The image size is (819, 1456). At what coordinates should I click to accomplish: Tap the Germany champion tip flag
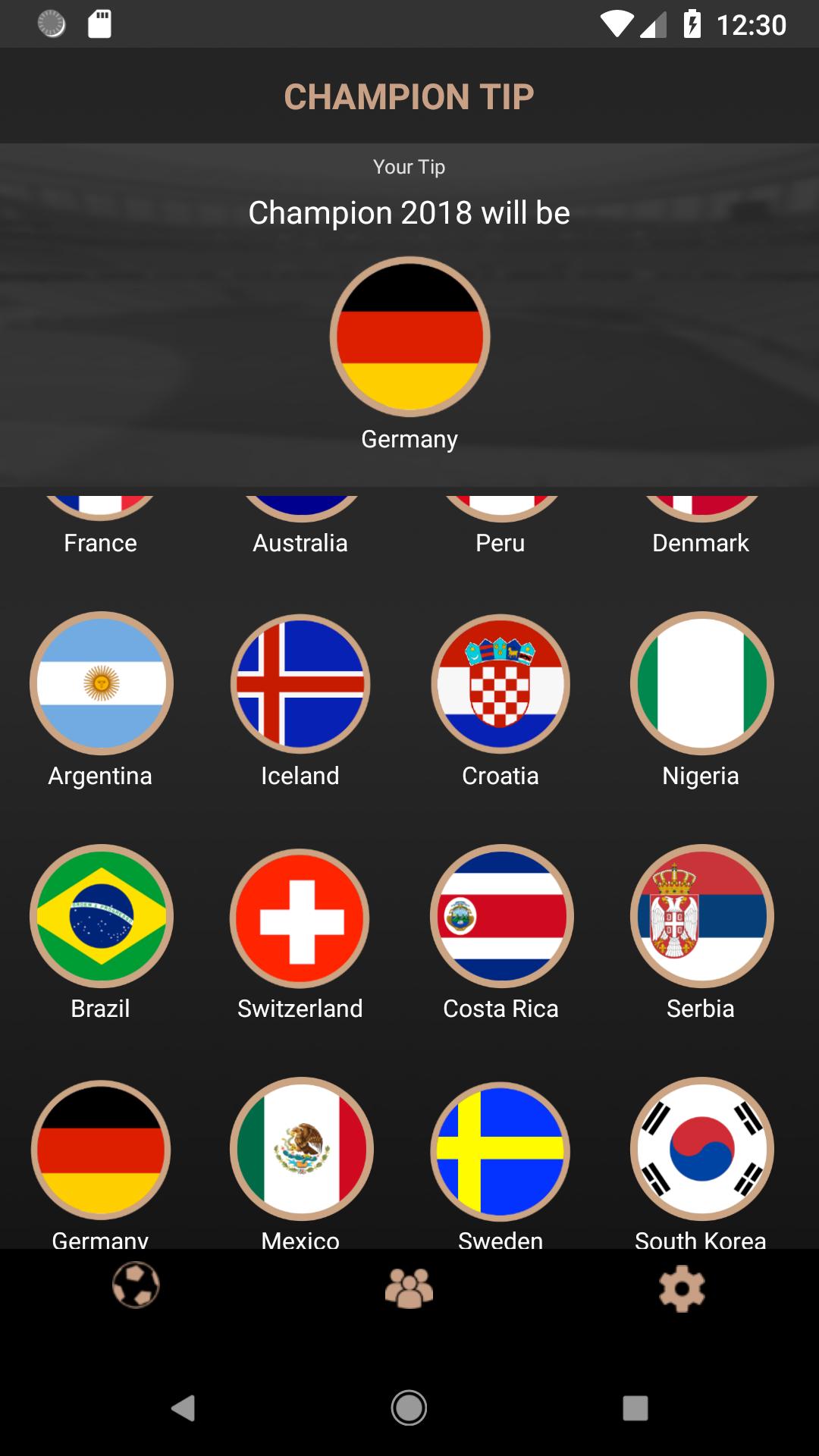tap(409, 336)
